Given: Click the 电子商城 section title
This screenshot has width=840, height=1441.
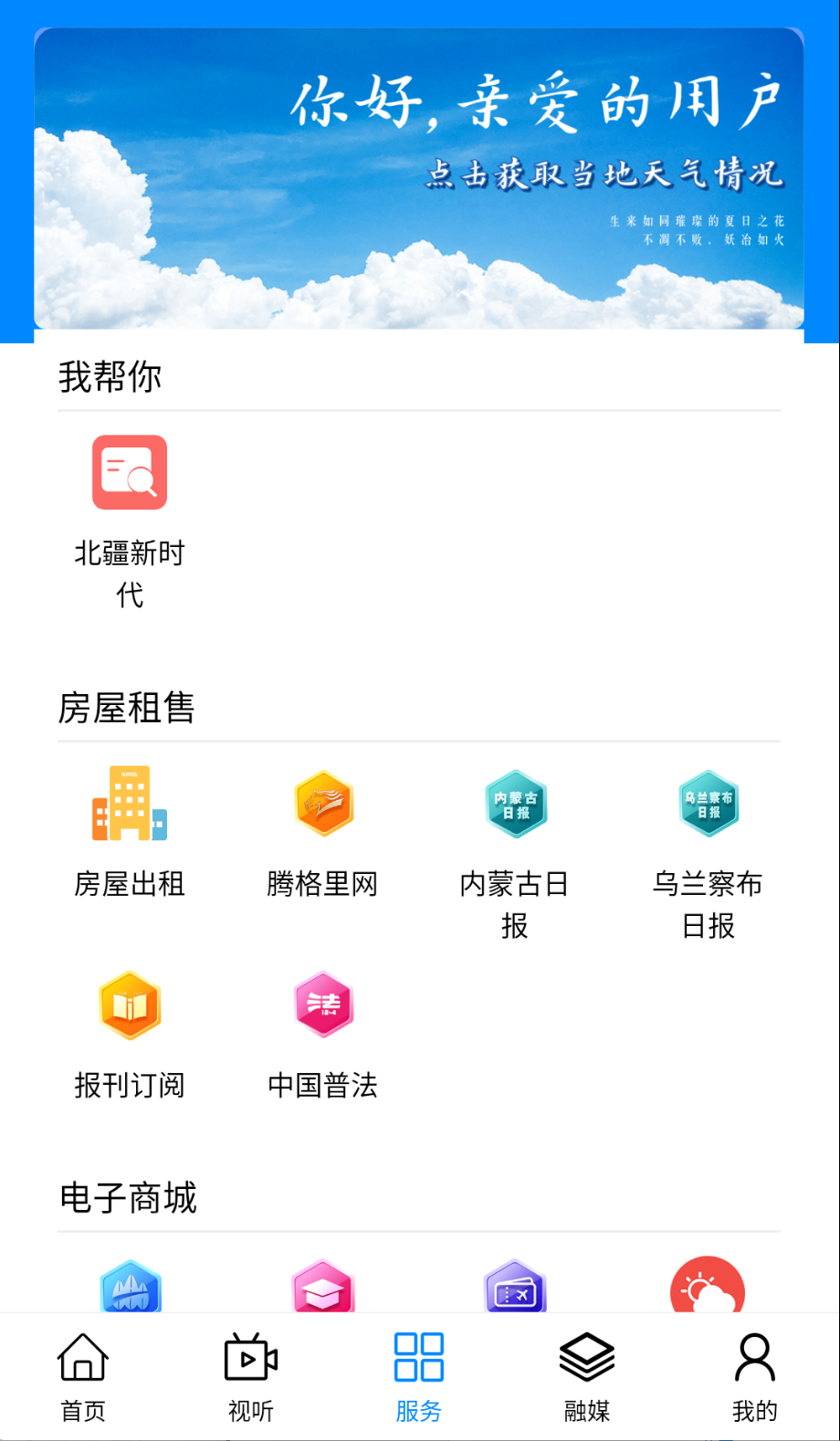Looking at the screenshot, I should [x=128, y=1200].
